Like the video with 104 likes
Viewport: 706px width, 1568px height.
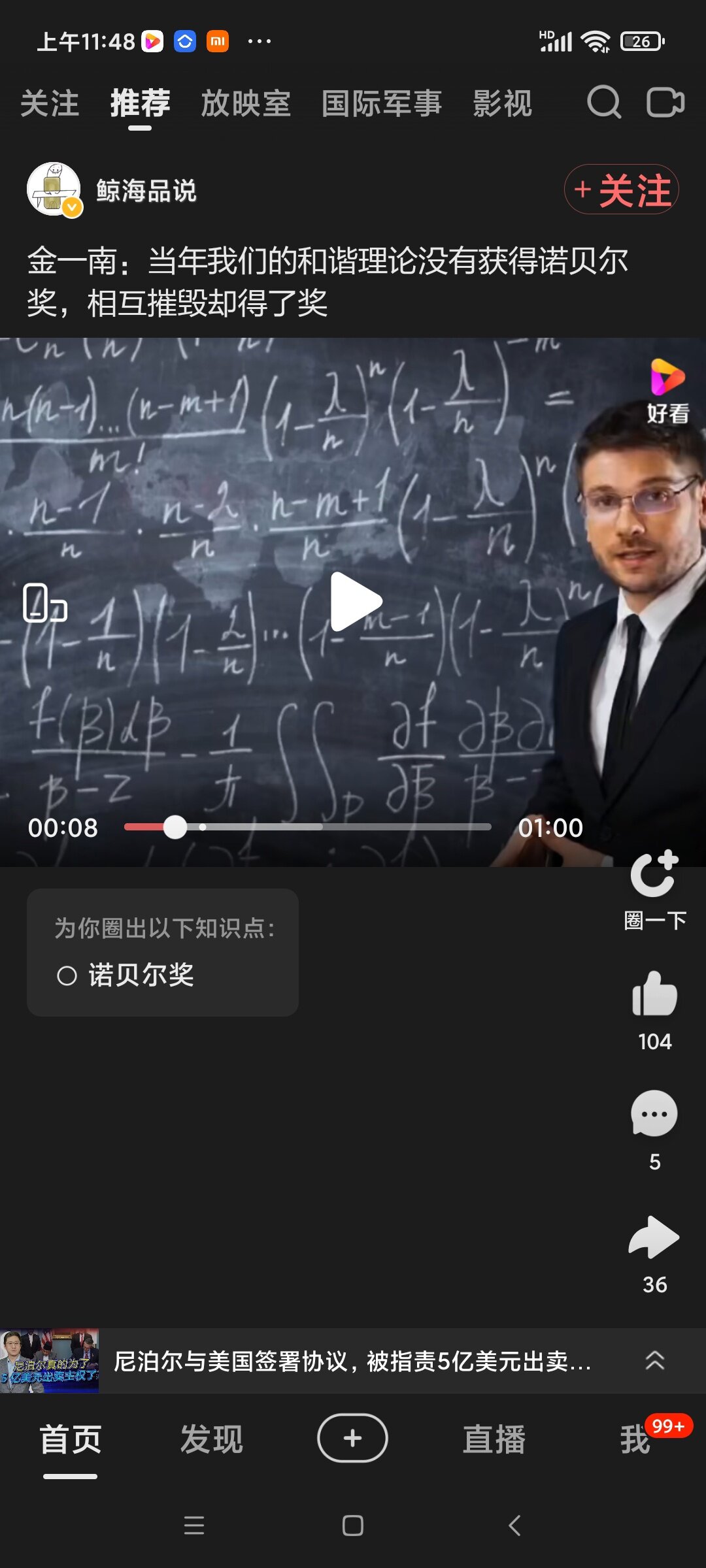click(x=654, y=995)
